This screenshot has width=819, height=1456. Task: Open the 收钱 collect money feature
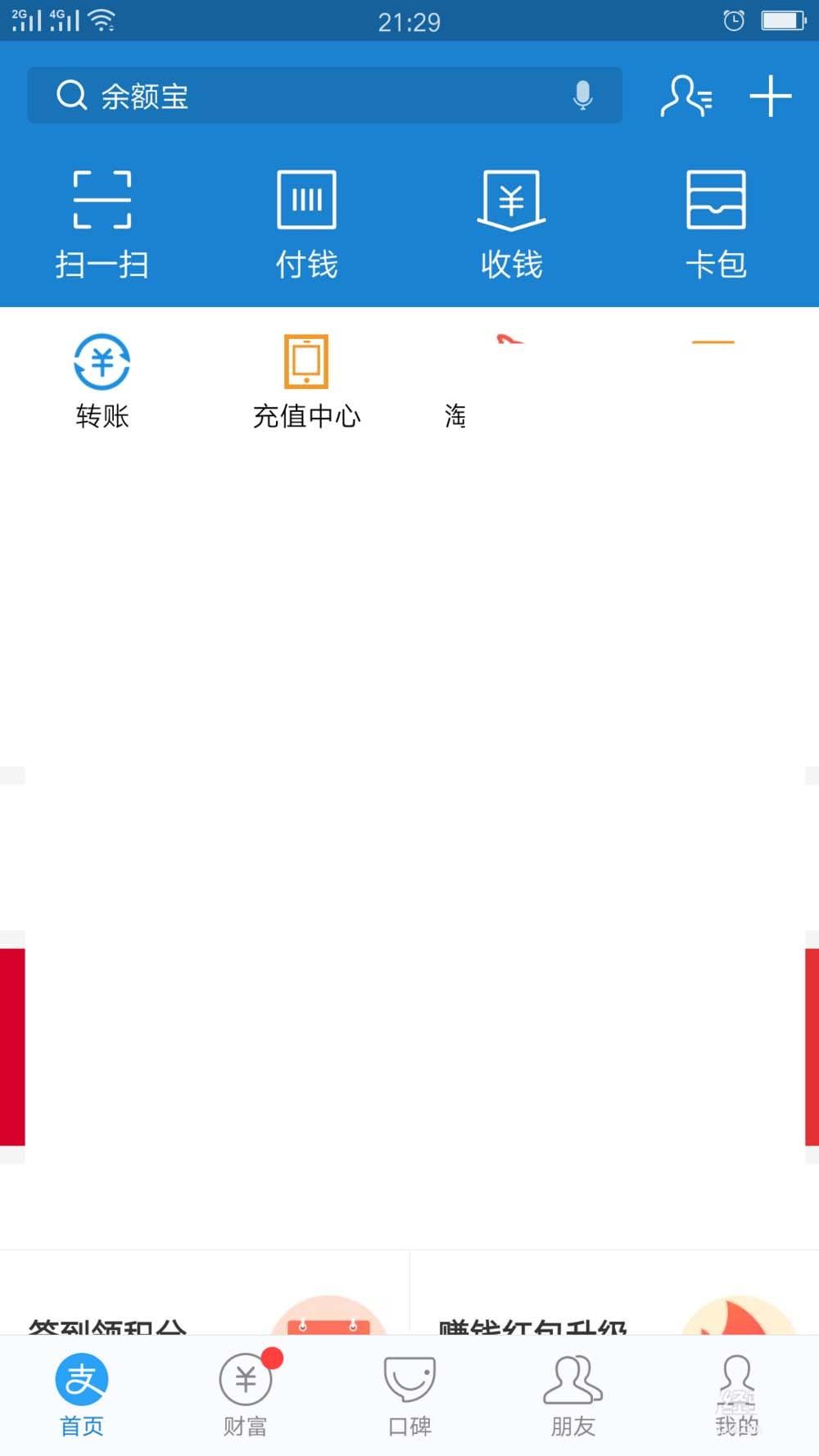click(x=511, y=221)
